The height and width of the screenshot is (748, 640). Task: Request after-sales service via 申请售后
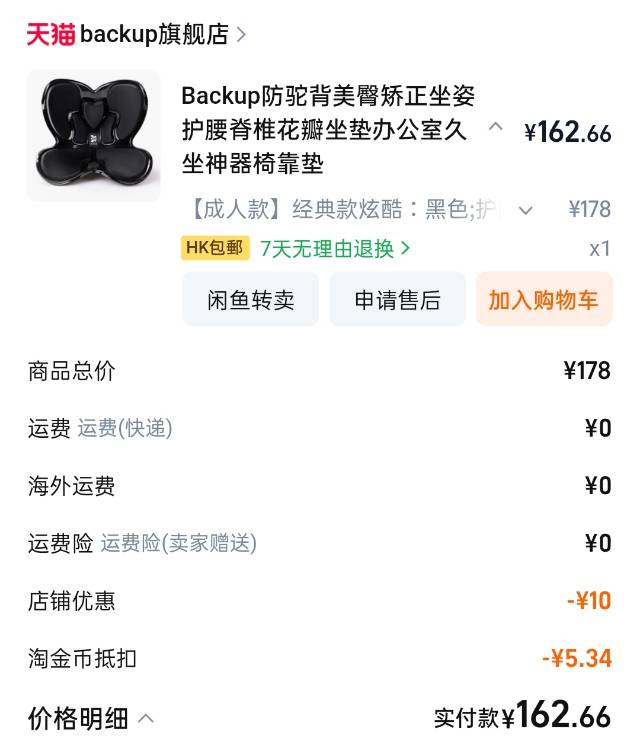tap(397, 300)
